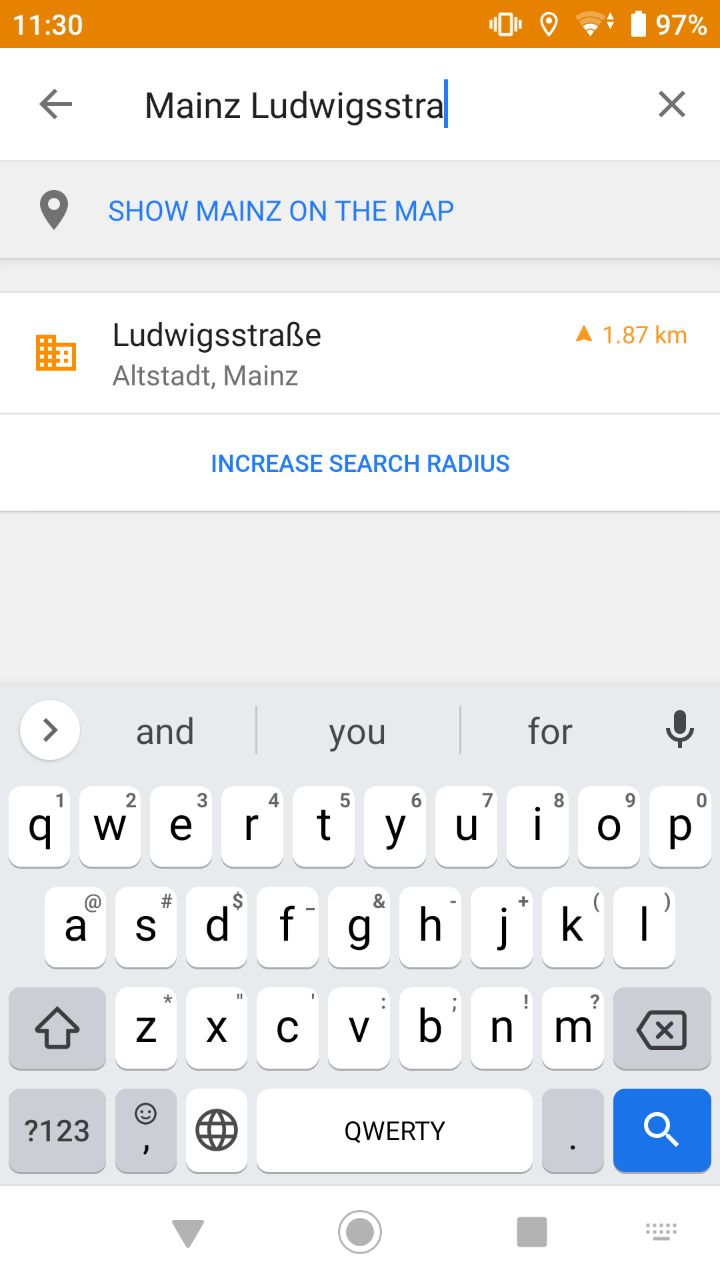Tap the Mainz Ludwigsstra search input

pyautogui.click(x=295, y=104)
